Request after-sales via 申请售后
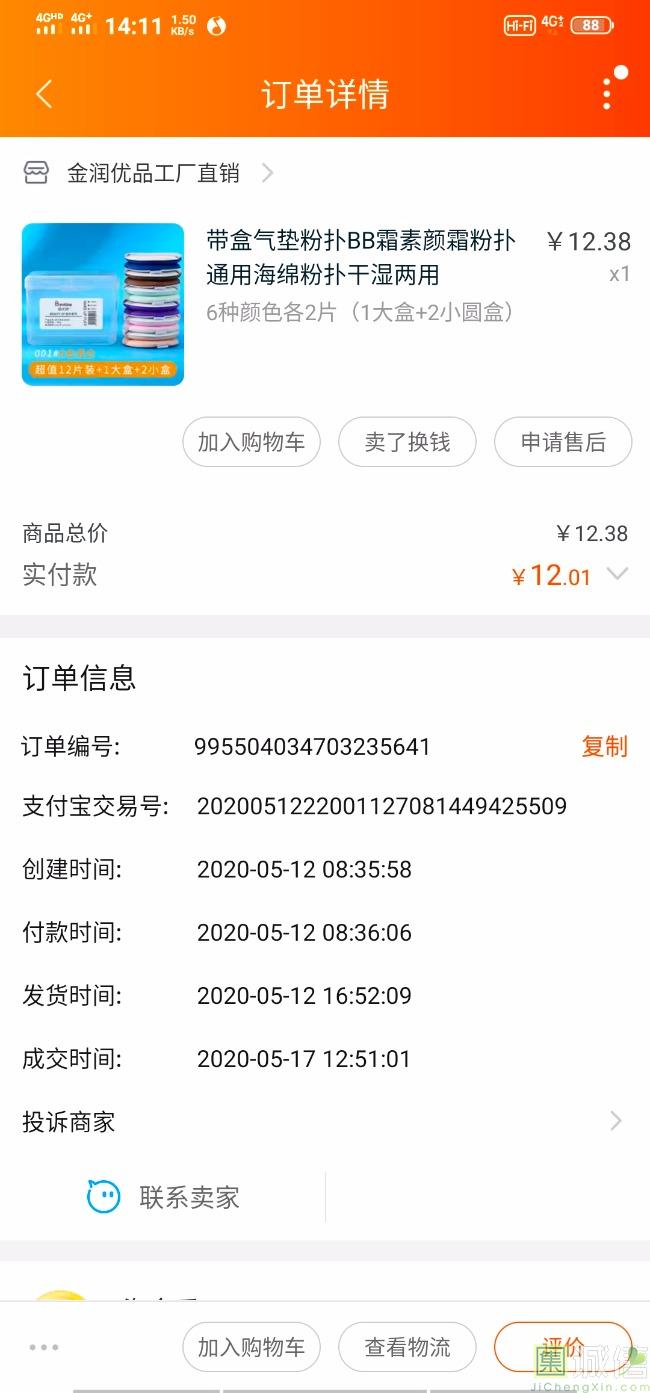The height and width of the screenshot is (1393, 650). coord(563,442)
